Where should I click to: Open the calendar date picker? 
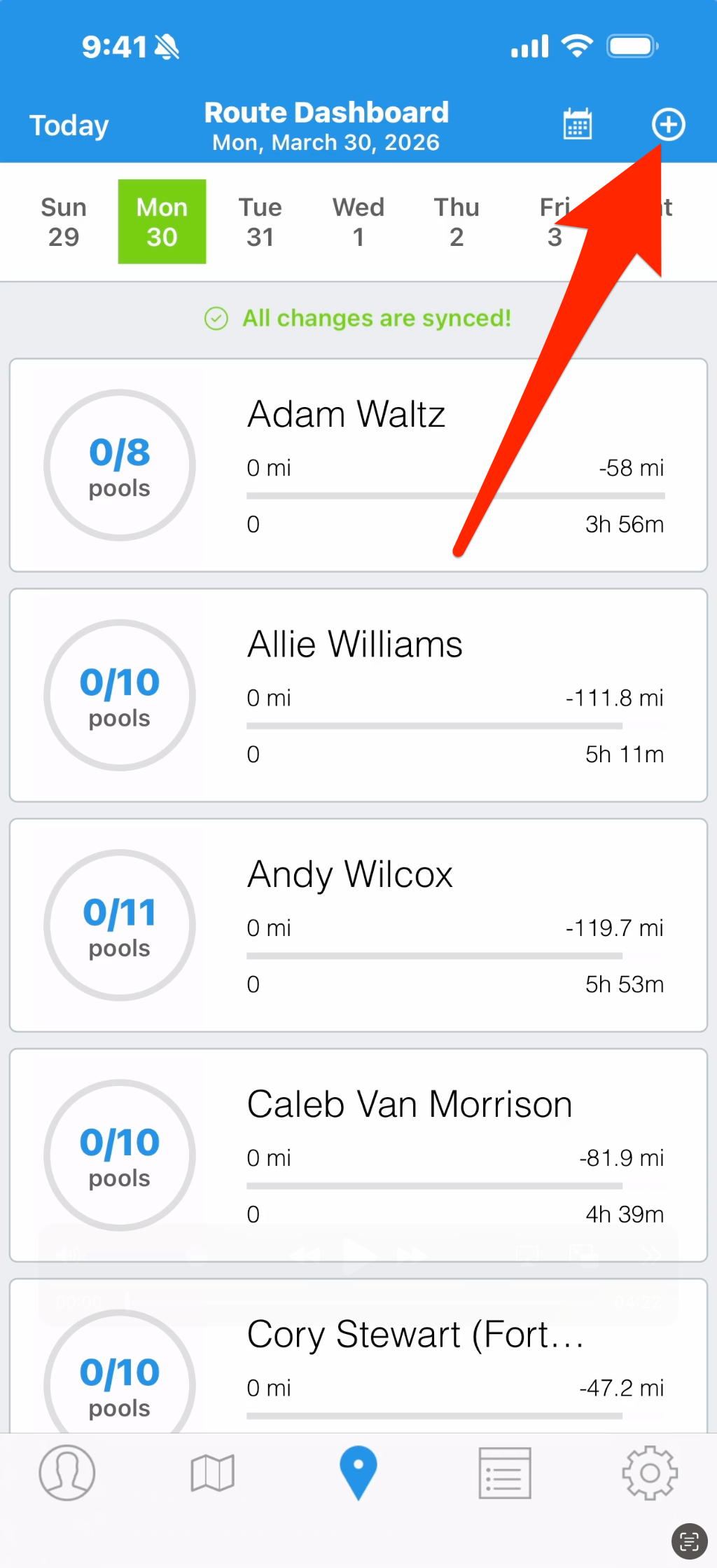point(578,125)
